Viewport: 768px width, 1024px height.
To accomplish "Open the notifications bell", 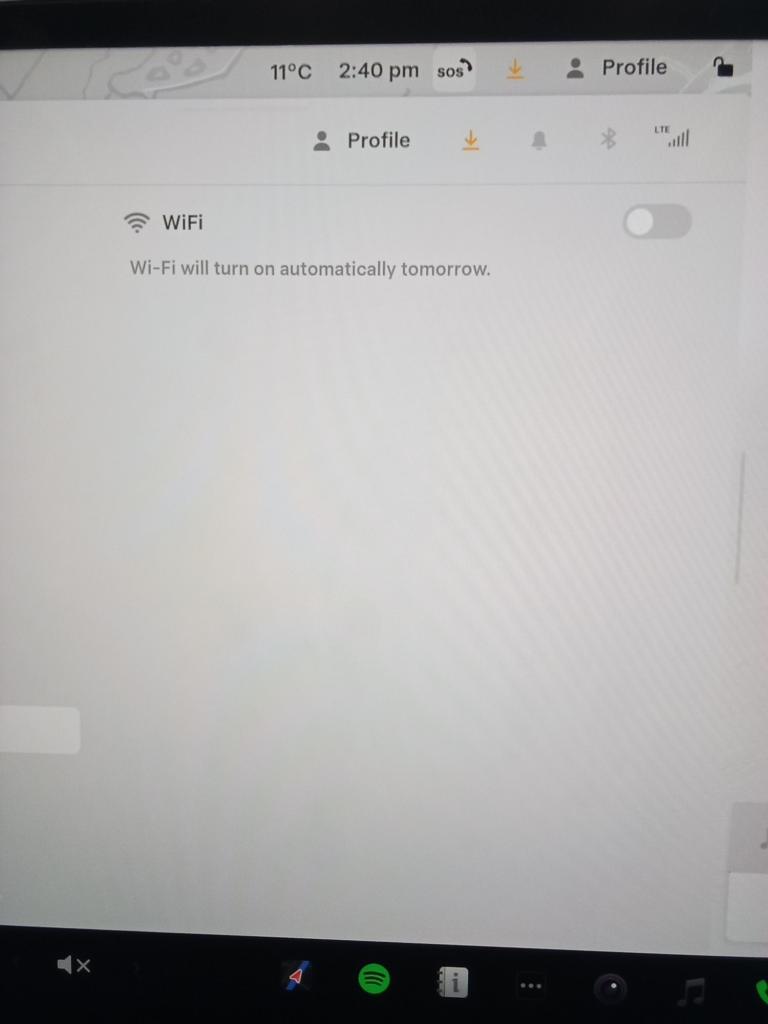I will 539,141.
